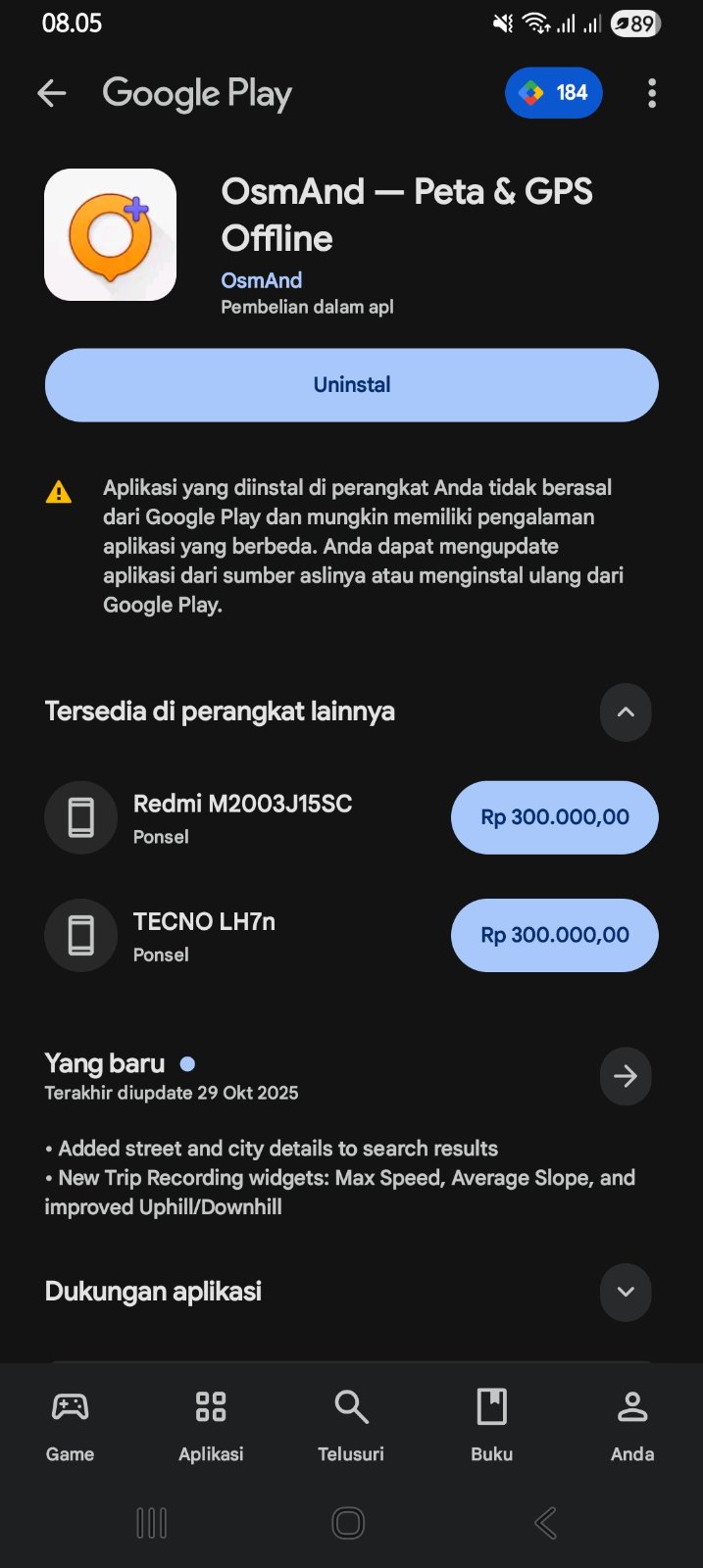Open the three-dot overflow menu
Screen dimensions: 703x1568
pyautogui.click(x=652, y=94)
